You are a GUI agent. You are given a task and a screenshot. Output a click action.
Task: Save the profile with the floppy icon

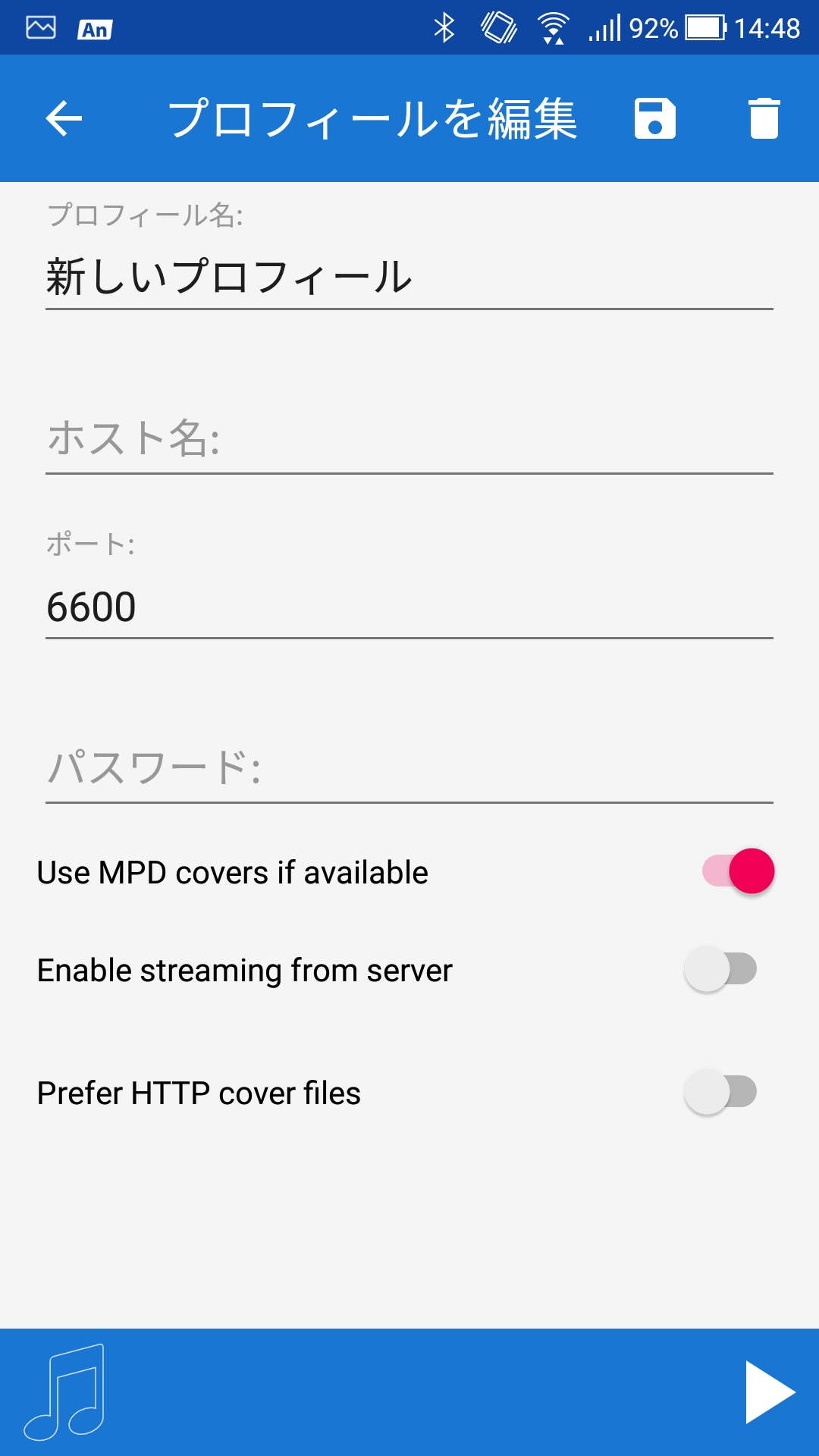pos(655,118)
